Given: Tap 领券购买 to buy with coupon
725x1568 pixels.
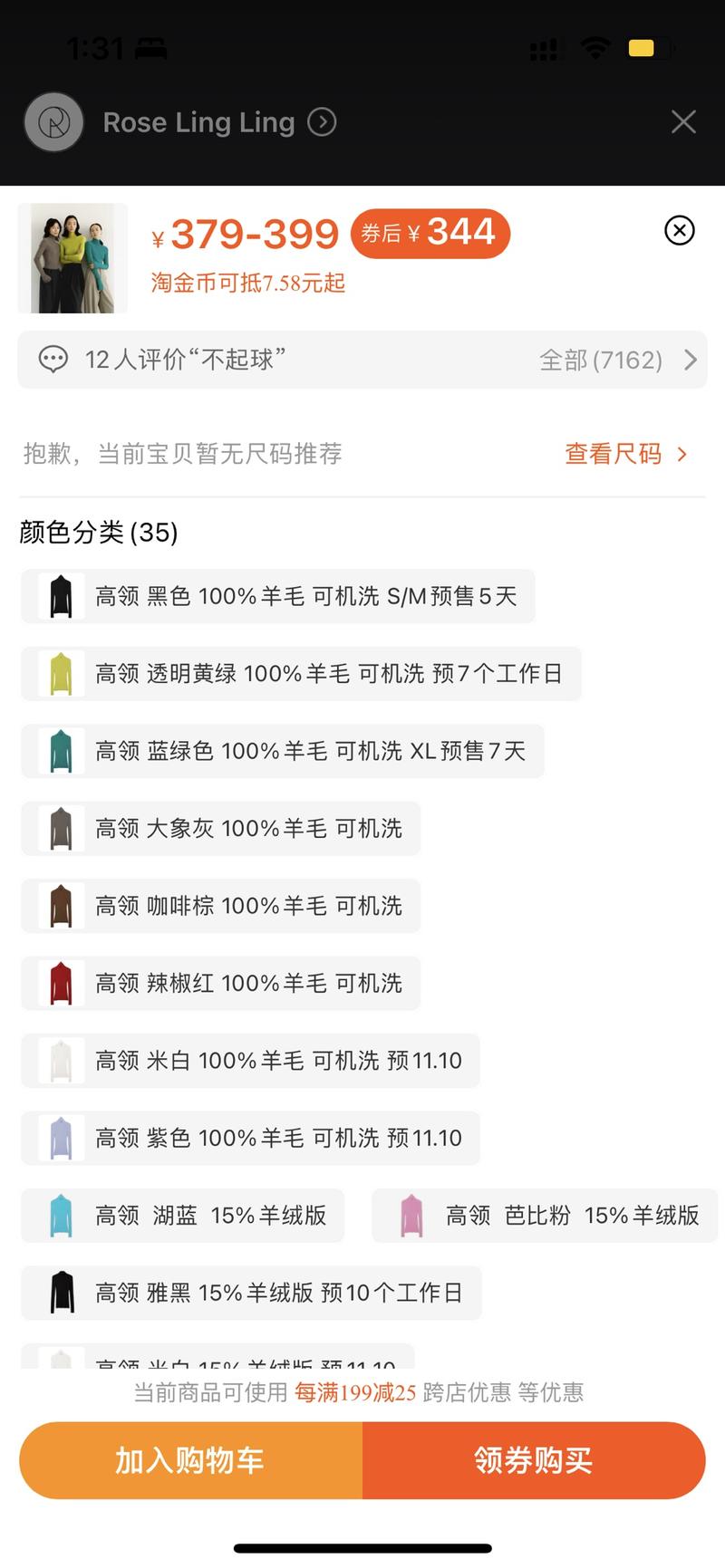Looking at the screenshot, I should pos(534,1460).
